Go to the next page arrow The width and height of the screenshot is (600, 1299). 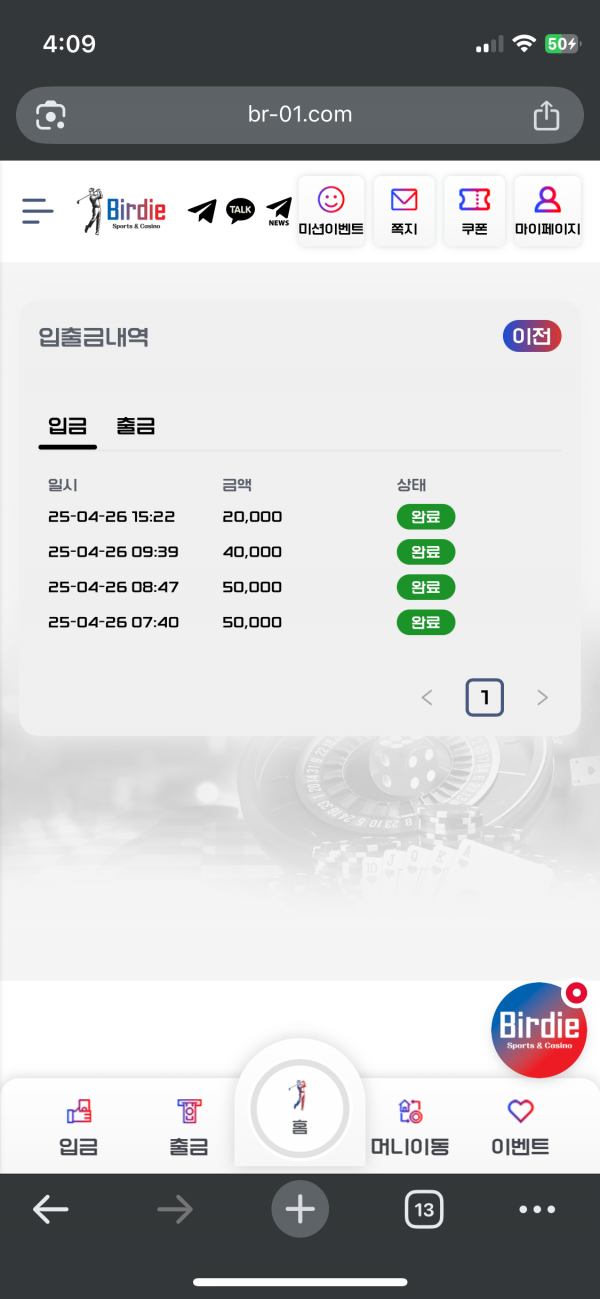tap(543, 698)
